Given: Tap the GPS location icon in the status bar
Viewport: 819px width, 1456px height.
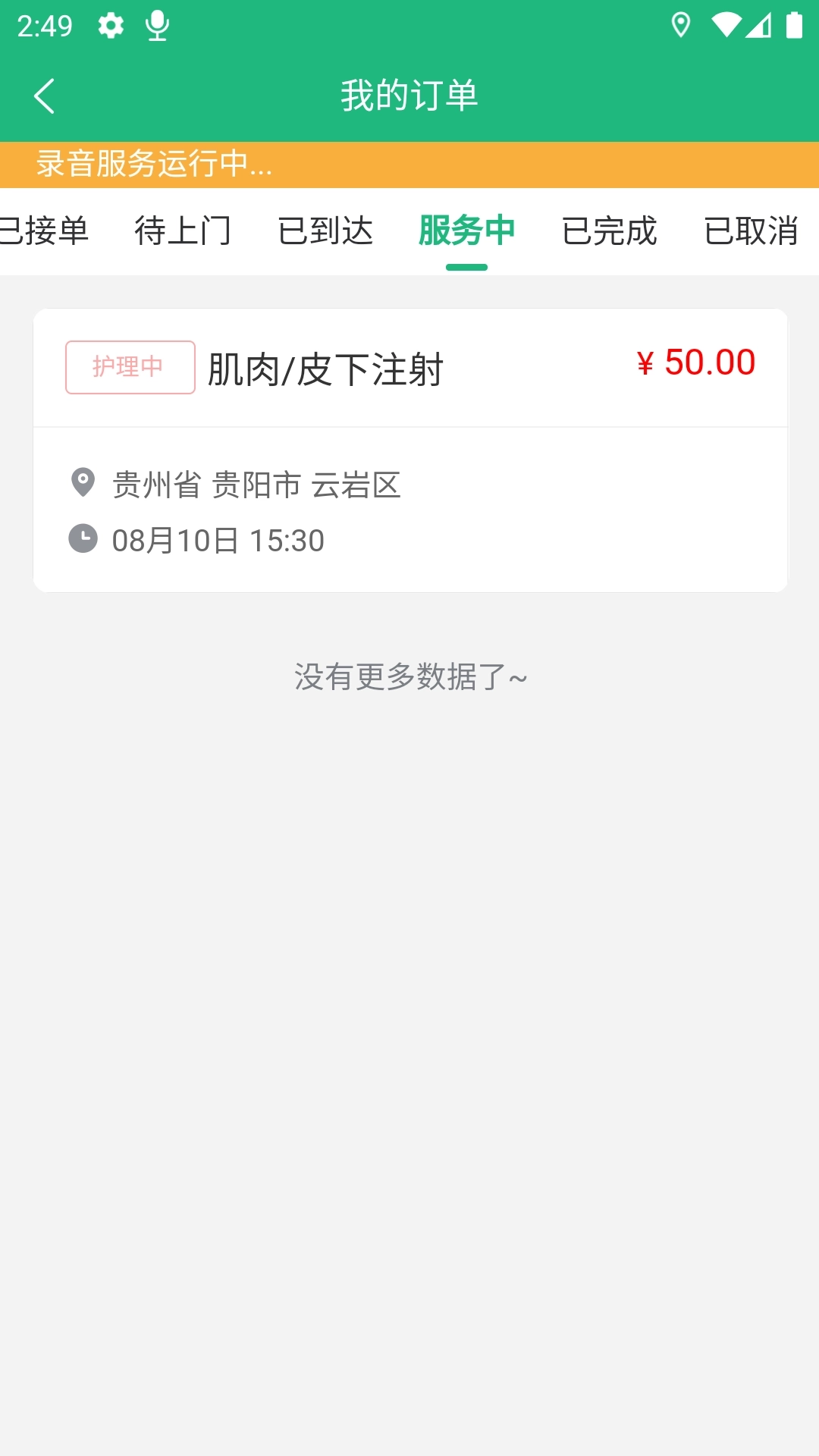Looking at the screenshot, I should pyautogui.click(x=681, y=25).
